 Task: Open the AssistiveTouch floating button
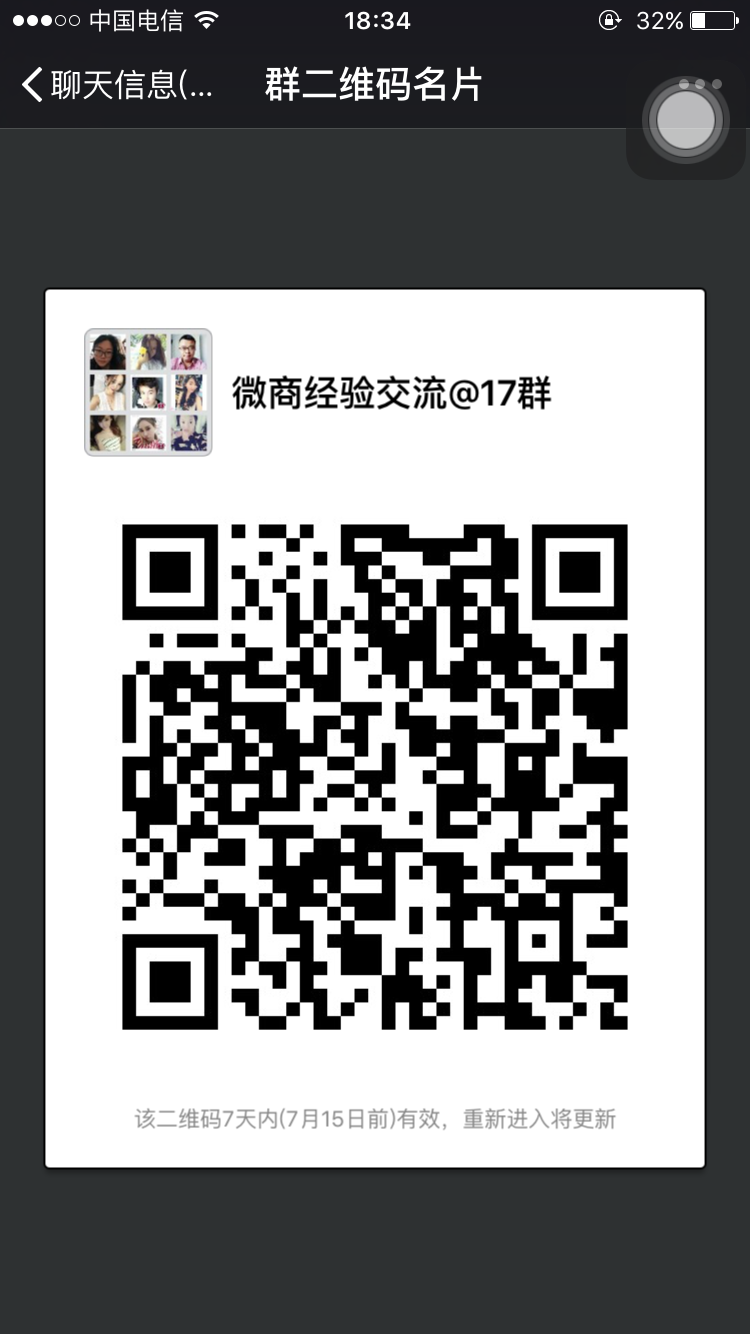pos(686,120)
